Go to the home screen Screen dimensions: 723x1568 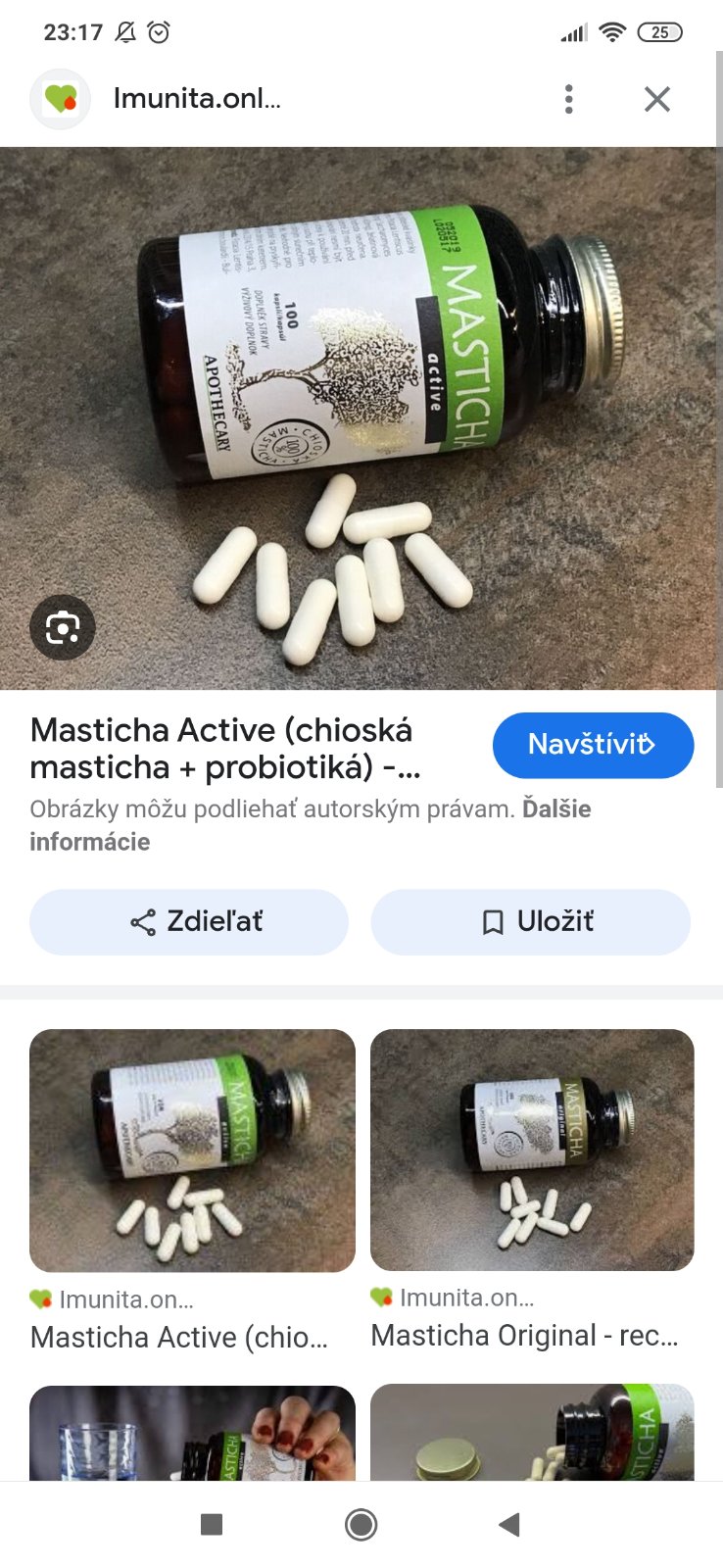click(x=361, y=1524)
